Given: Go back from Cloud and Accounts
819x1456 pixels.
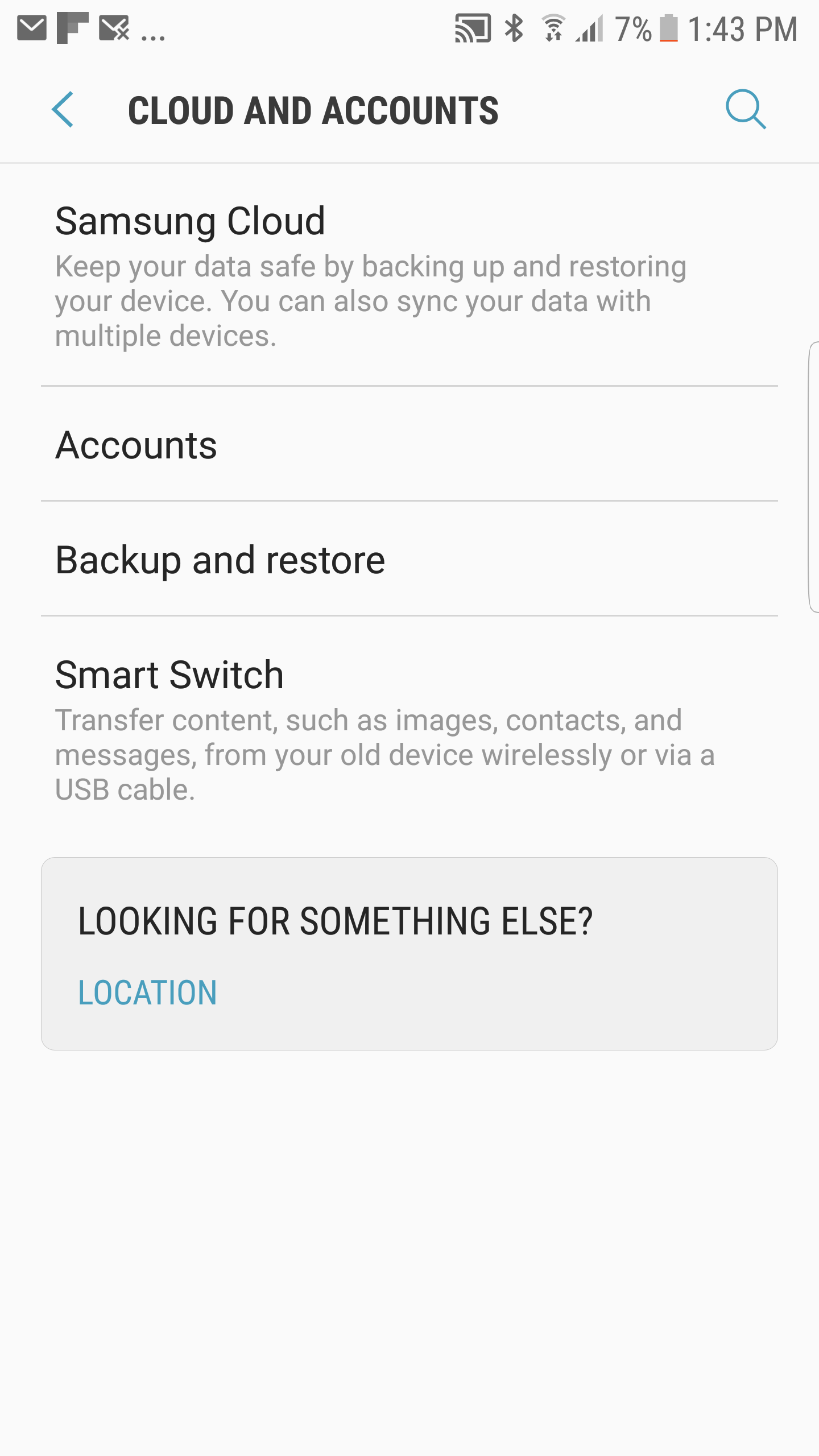Looking at the screenshot, I should coord(63,110).
